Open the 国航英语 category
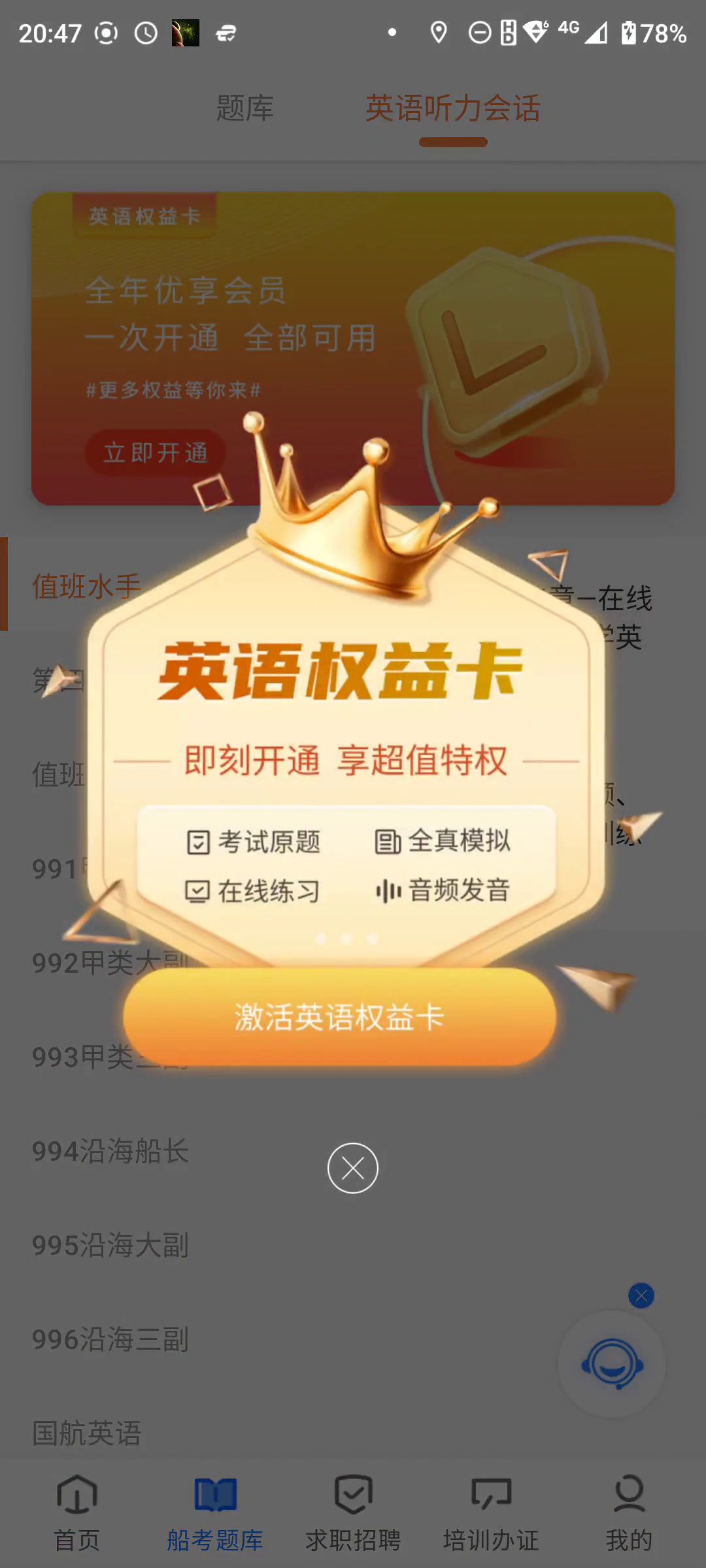This screenshot has width=706, height=1568. click(87, 1433)
